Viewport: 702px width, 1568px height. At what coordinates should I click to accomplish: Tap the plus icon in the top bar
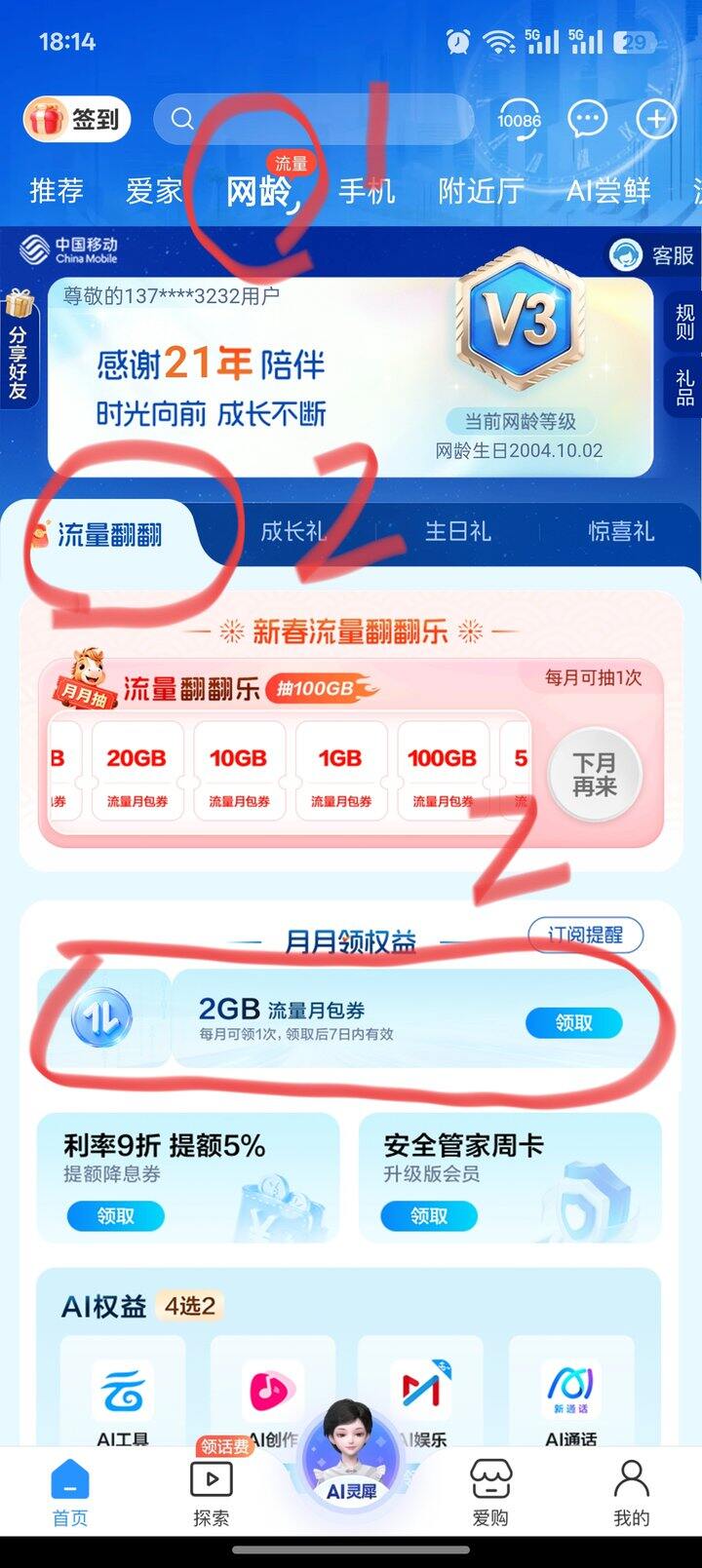655,118
